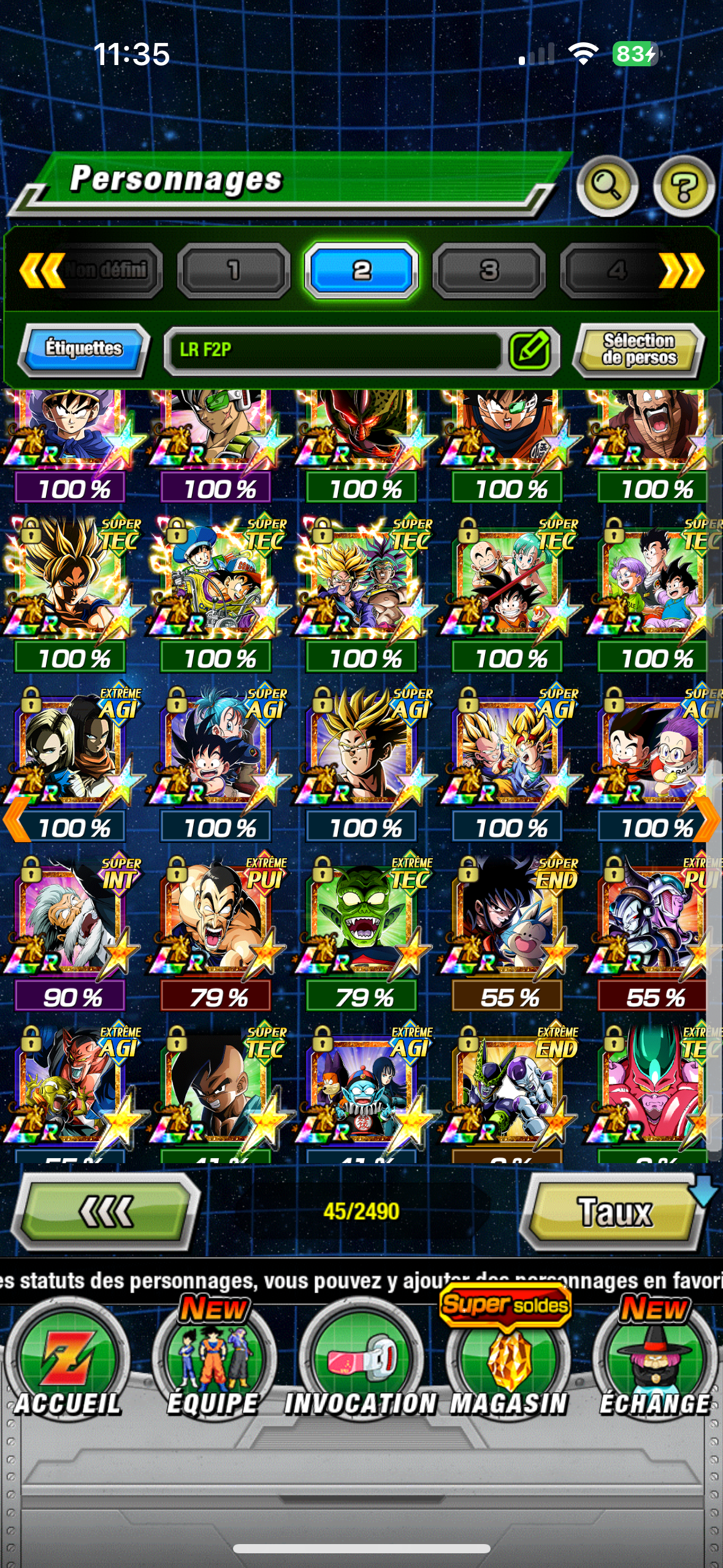This screenshot has height=1568, width=723.
Task: Open the question mark help
Action: (684, 186)
